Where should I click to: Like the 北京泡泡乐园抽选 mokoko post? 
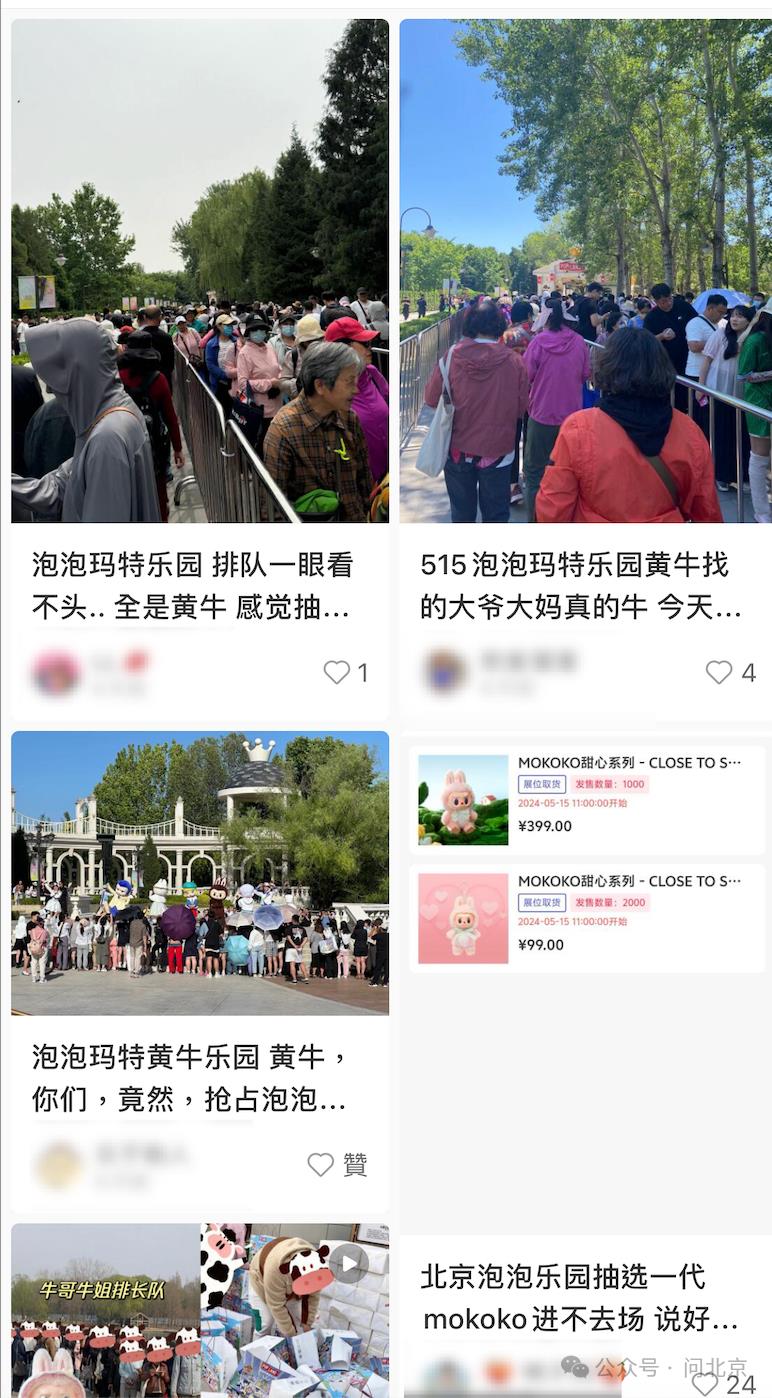pyautogui.click(x=705, y=1384)
